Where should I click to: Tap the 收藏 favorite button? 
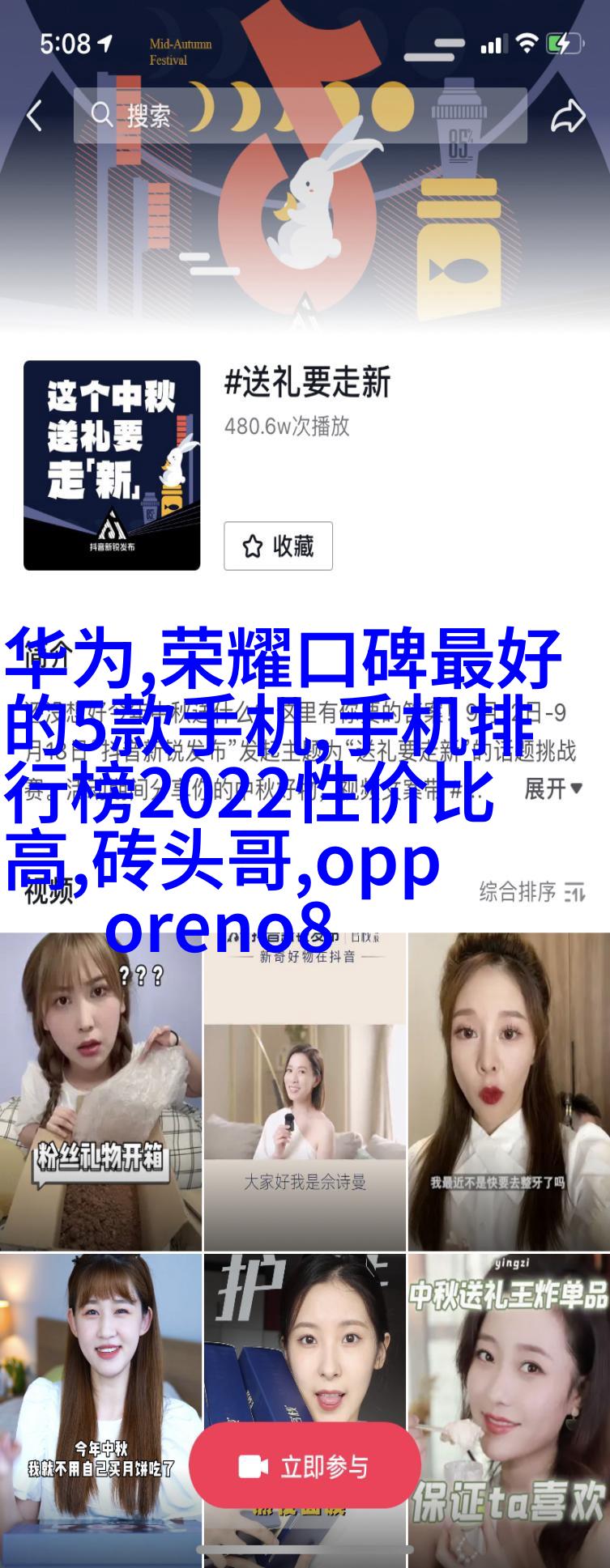coord(278,546)
